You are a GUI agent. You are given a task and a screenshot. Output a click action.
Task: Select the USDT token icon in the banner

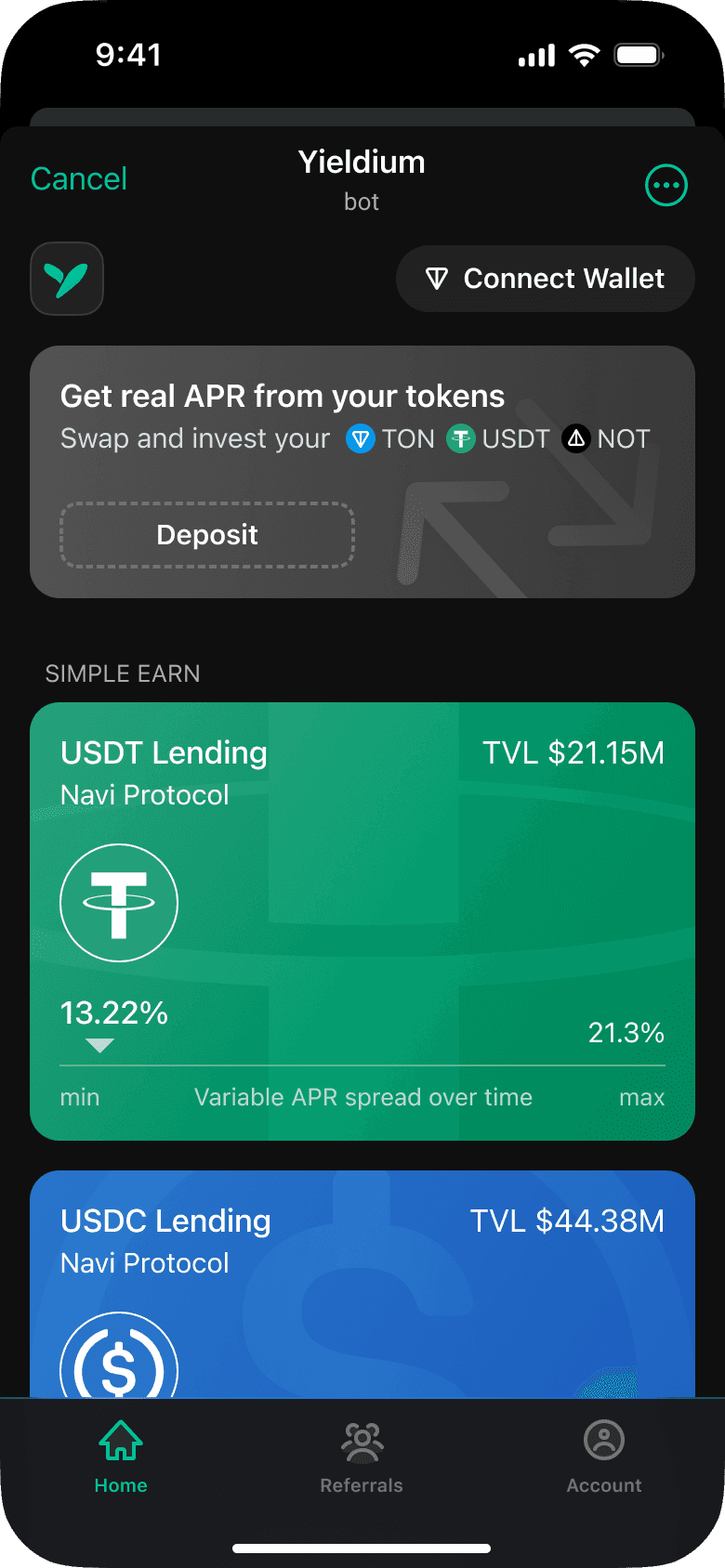coord(462,438)
